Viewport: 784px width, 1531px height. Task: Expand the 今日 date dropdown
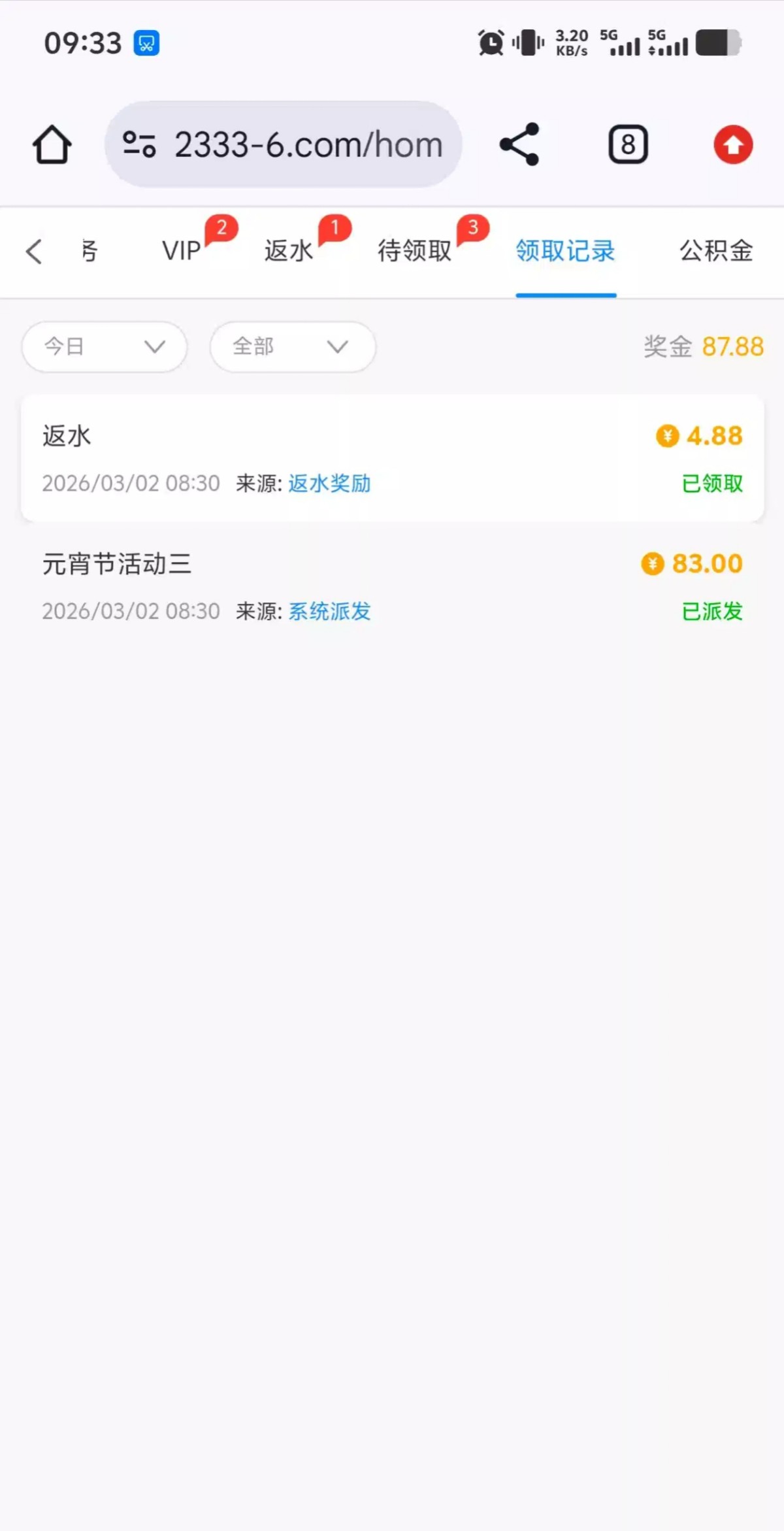[x=105, y=347]
